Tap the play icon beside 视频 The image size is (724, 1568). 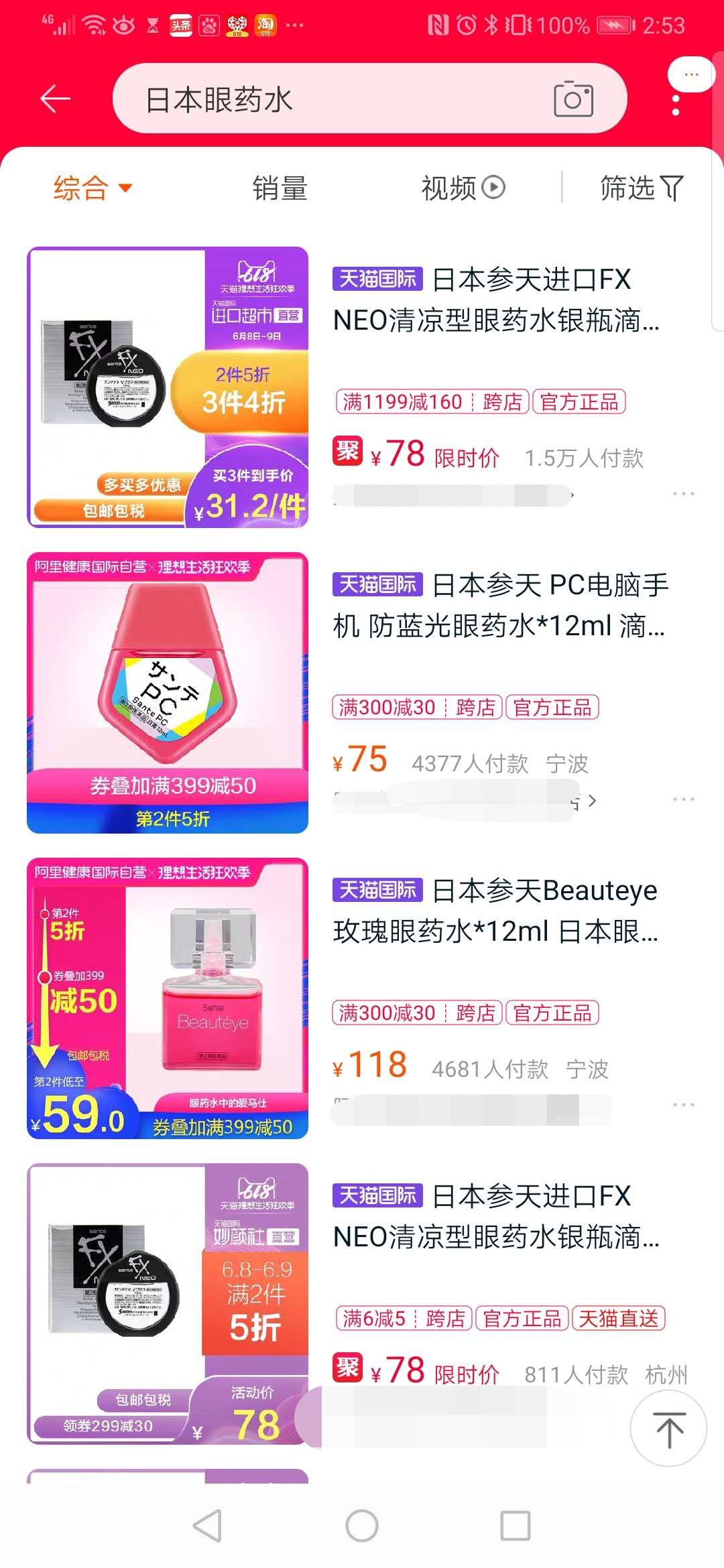[x=494, y=188]
